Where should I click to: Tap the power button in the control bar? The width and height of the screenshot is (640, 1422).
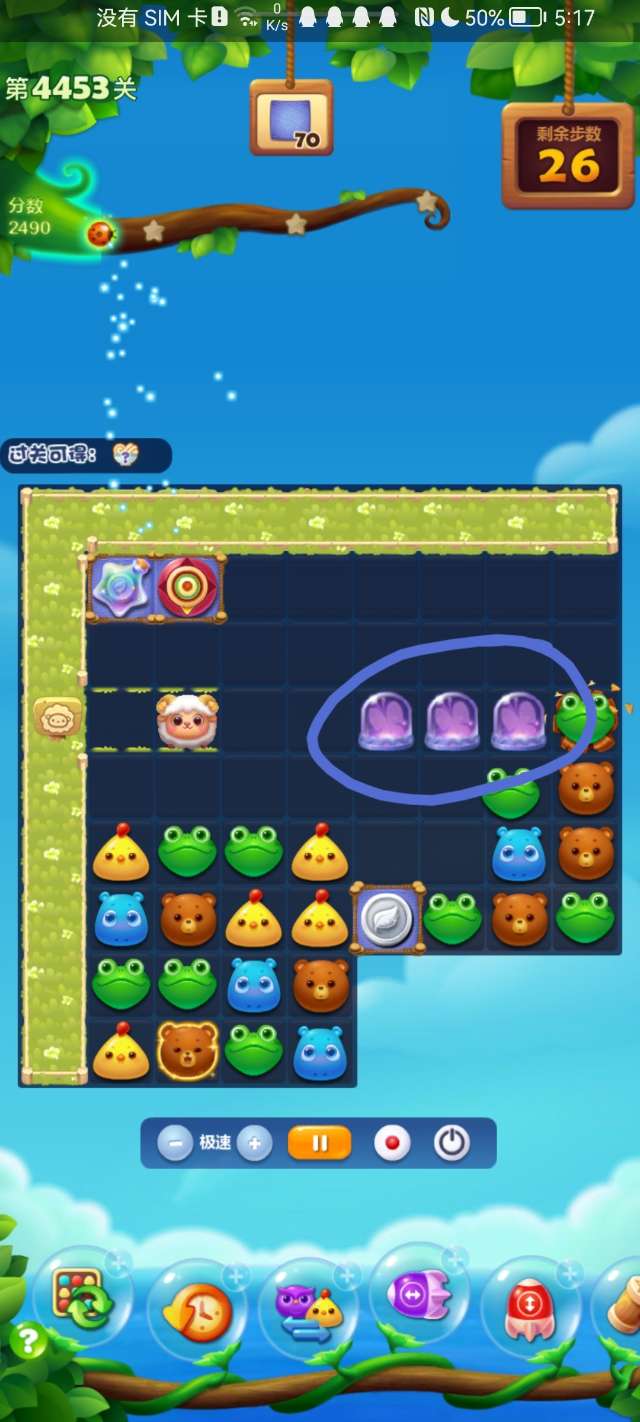(x=451, y=1143)
